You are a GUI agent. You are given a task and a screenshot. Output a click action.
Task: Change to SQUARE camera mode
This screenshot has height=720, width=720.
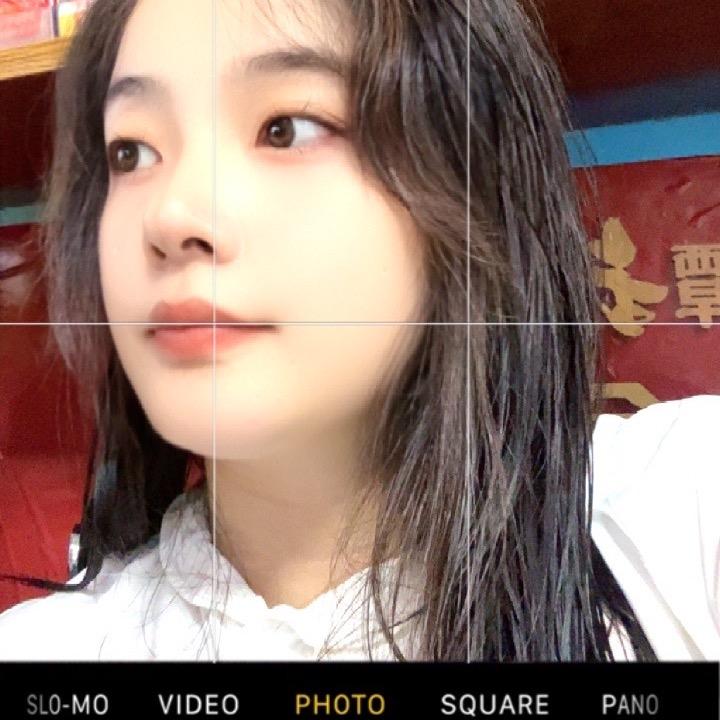(x=495, y=703)
